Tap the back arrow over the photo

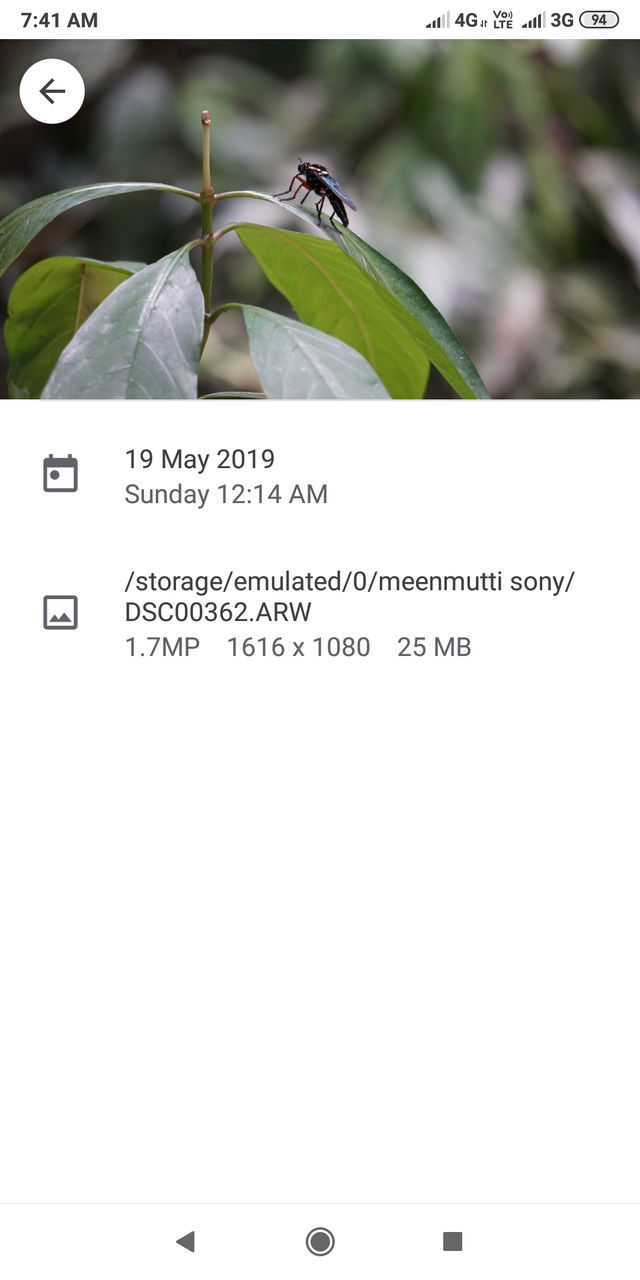[x=52, y=91]
